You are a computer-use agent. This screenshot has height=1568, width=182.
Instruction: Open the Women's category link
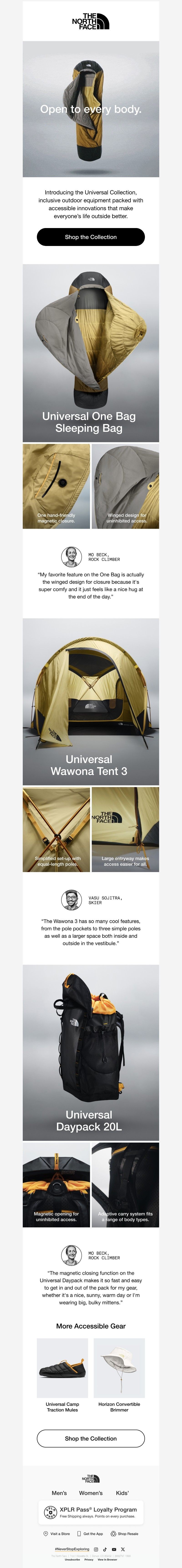(x=91, y=1493)
